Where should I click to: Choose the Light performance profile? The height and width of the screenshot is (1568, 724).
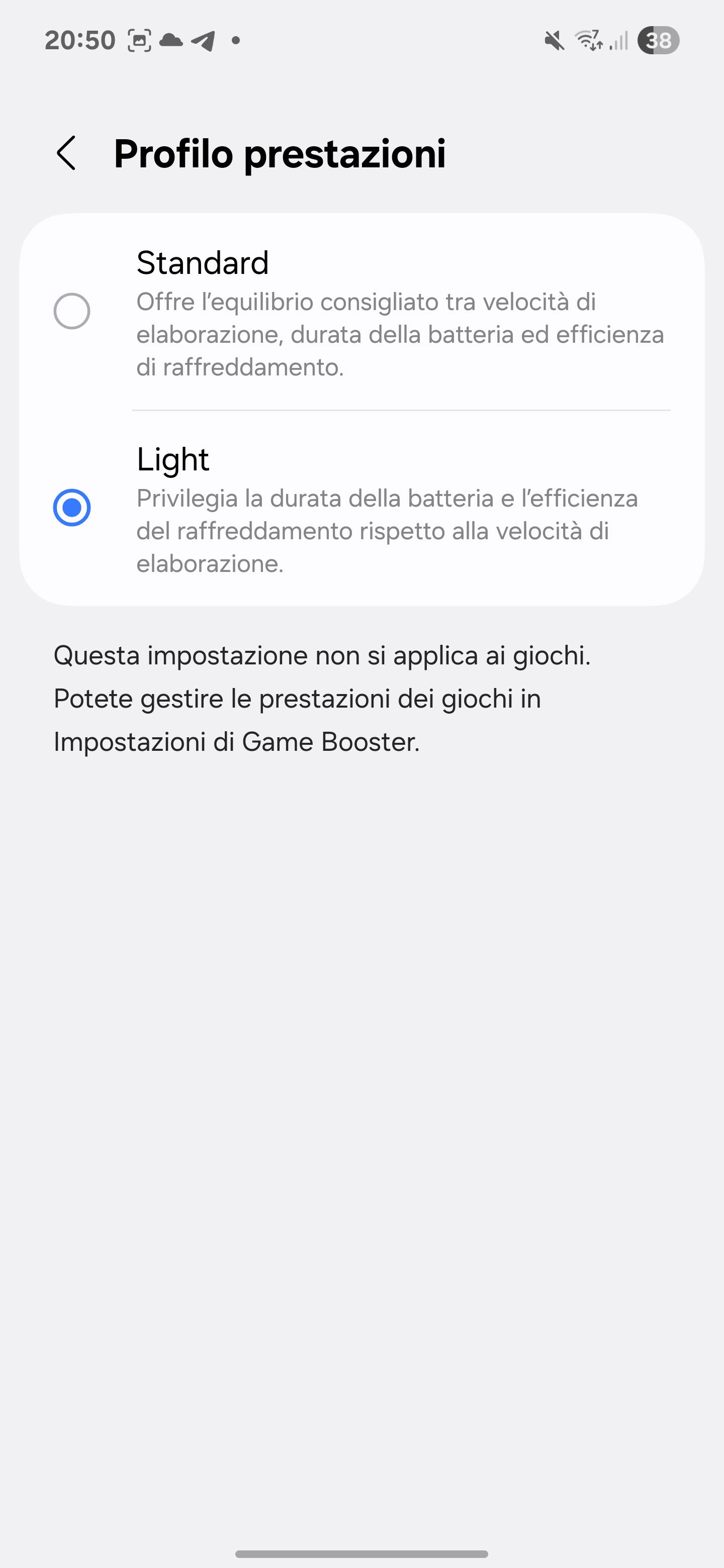(72, 508)
